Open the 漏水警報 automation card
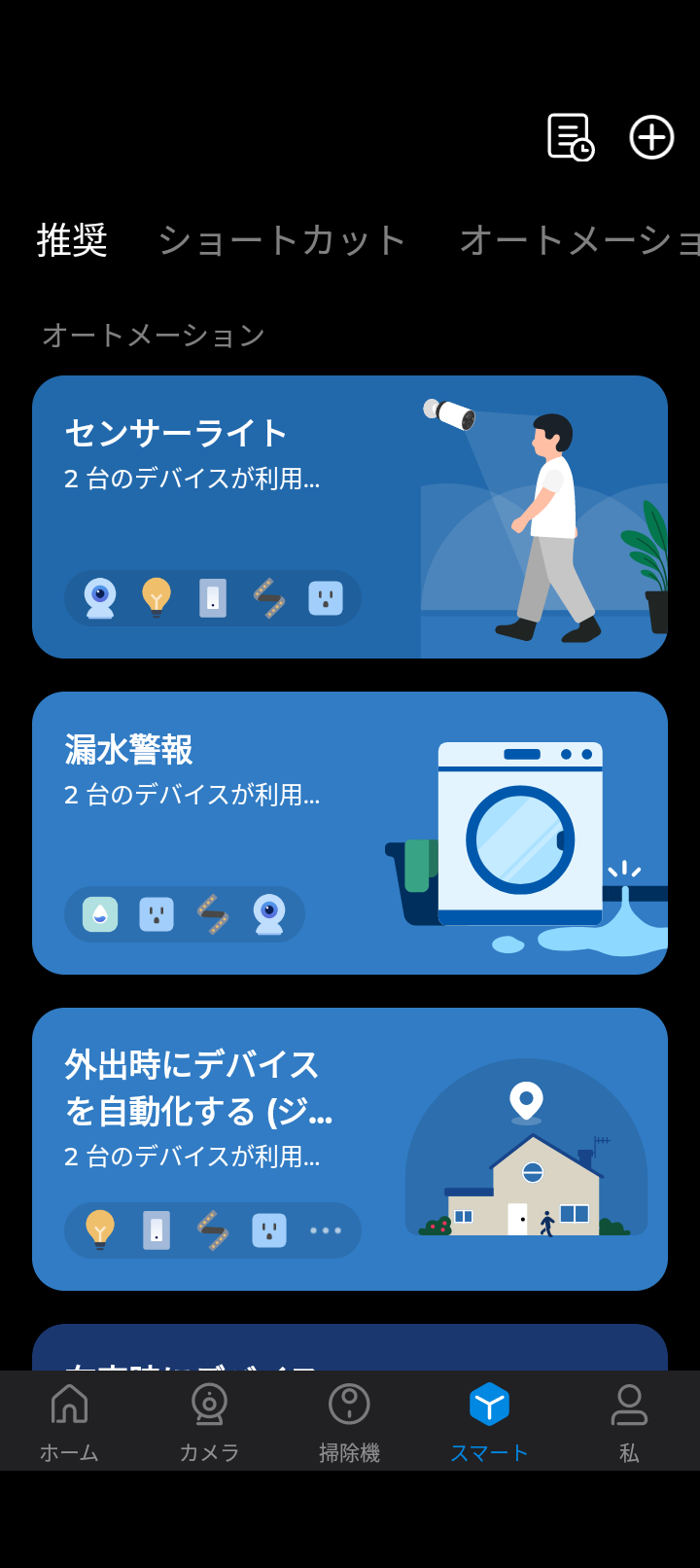Screen dimensions: 700x1568 coord(349,833)
